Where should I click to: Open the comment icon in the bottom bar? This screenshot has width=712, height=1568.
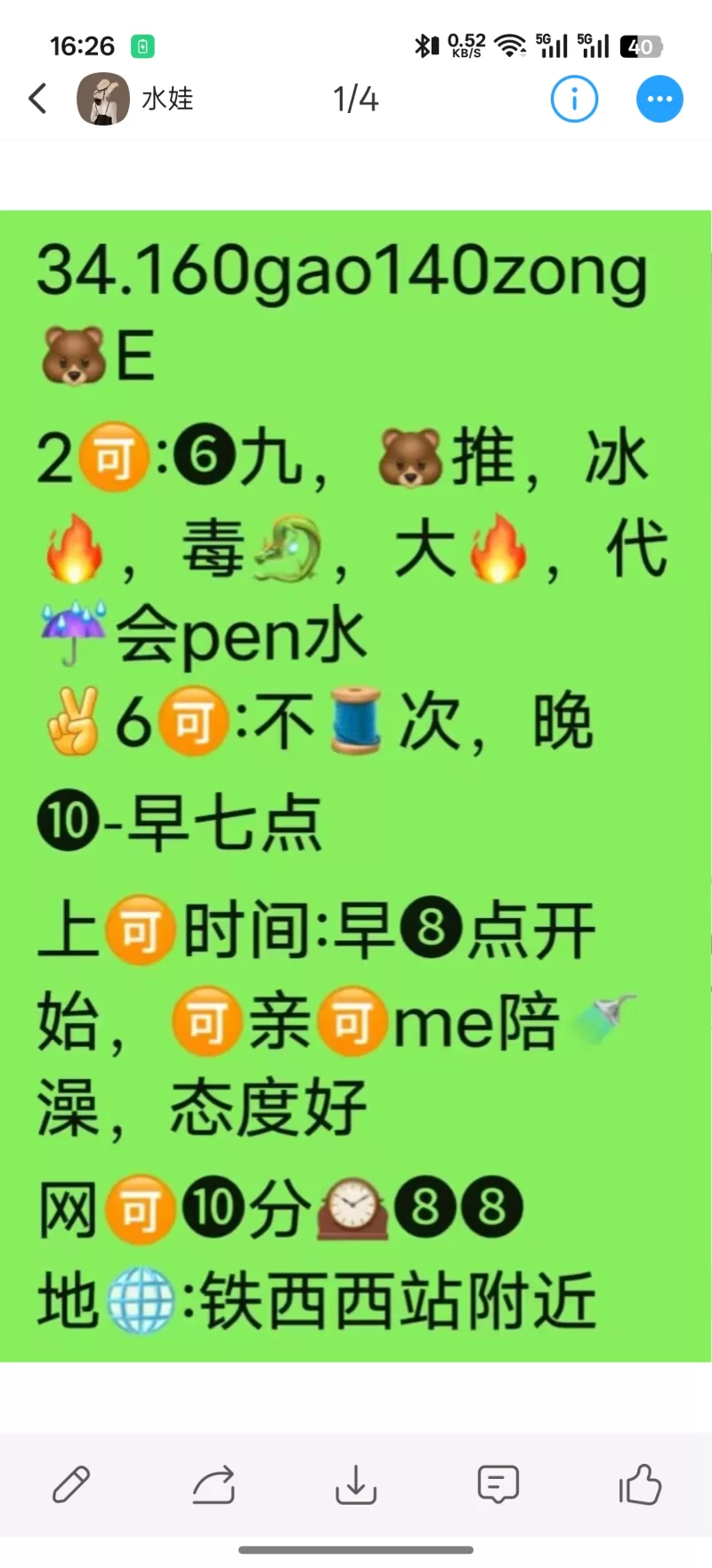point(498,1484)
